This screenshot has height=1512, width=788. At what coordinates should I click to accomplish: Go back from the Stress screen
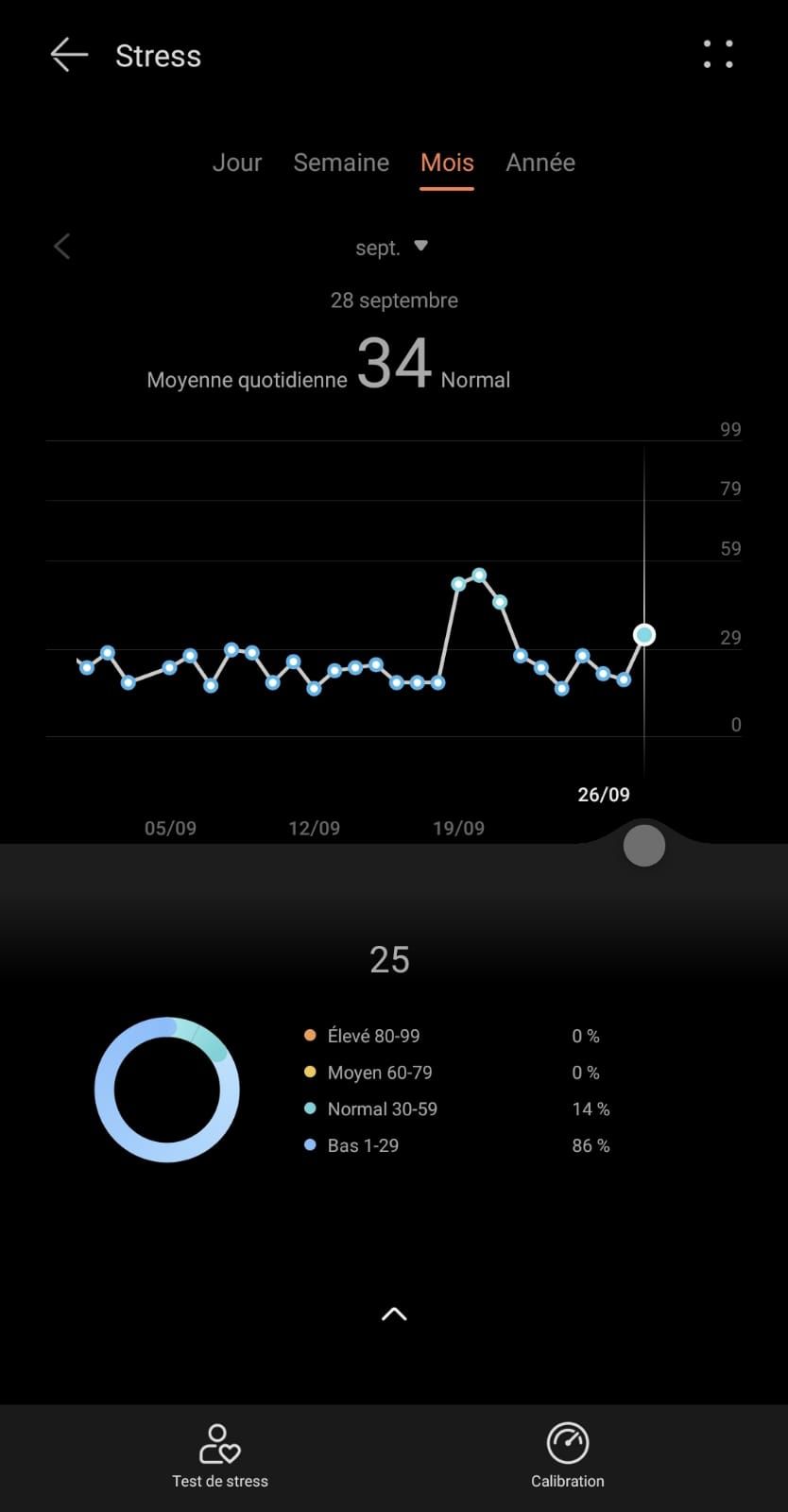[x=69, y=55]
